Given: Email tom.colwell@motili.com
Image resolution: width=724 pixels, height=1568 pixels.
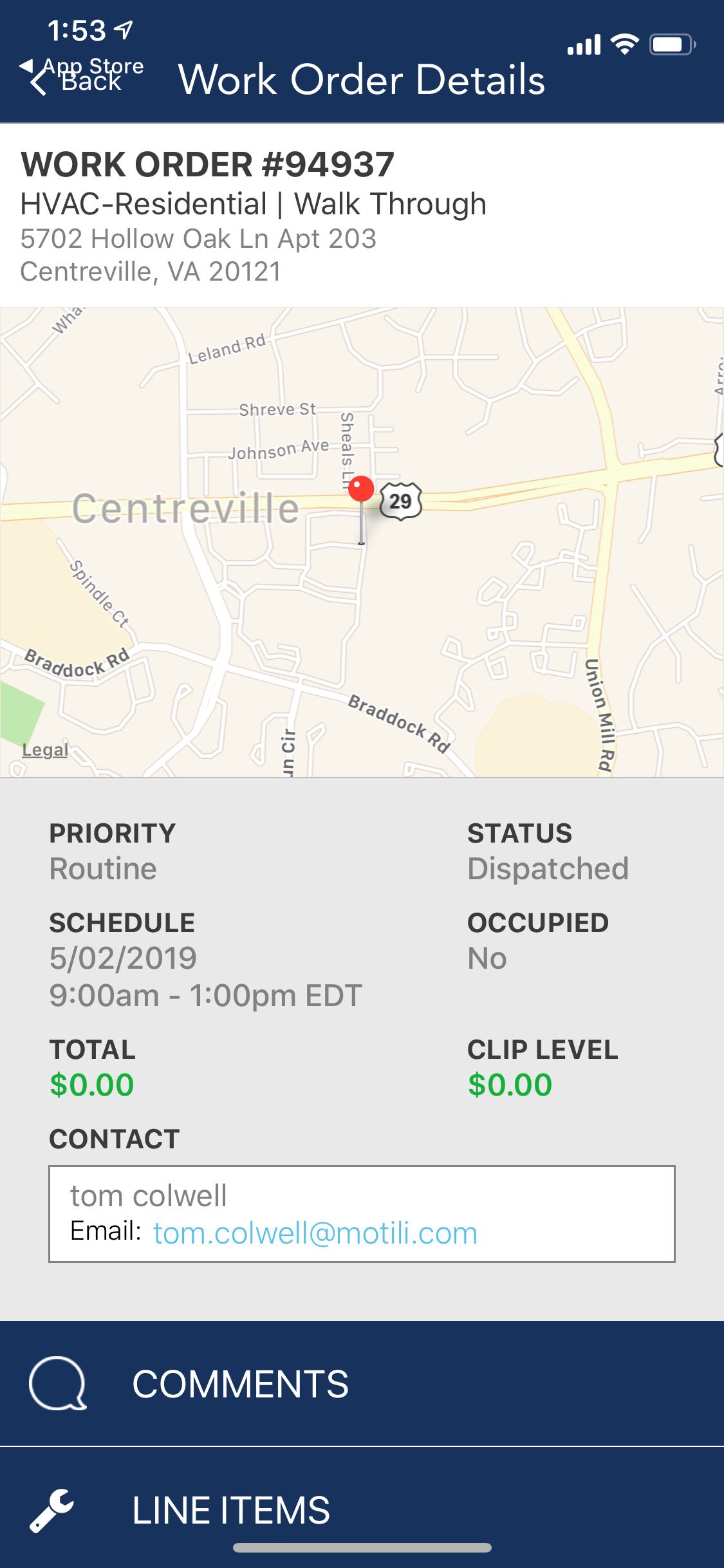Looking at the screenshot, I should [315, 1233].
